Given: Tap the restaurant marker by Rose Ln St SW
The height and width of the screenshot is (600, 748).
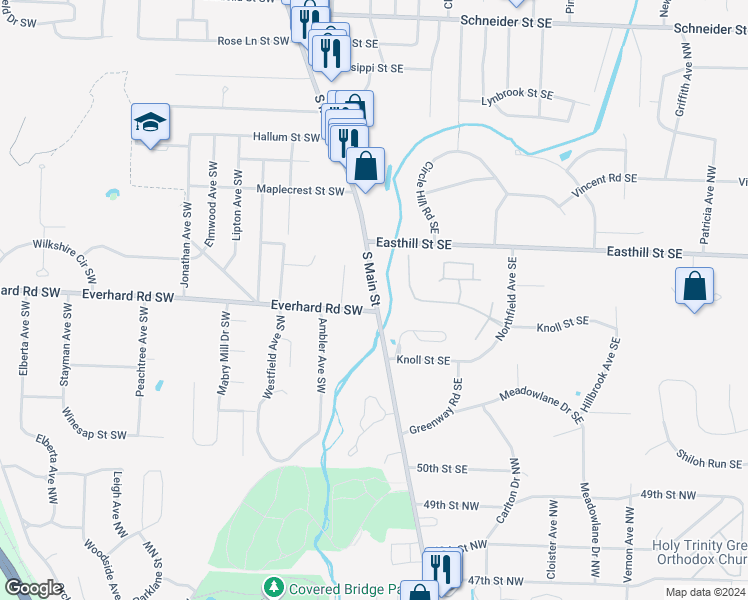Looking at the screenshot, I should coord(331,50).
